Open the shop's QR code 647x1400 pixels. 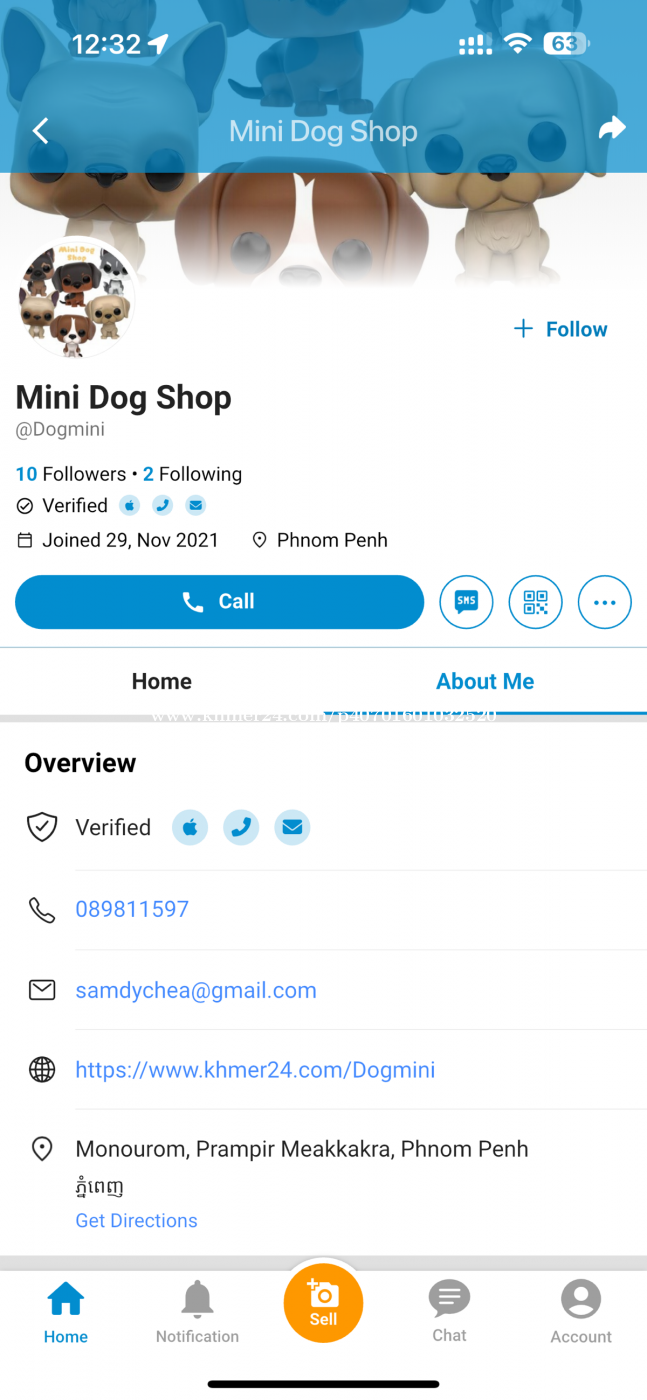(x=536, y=602)
